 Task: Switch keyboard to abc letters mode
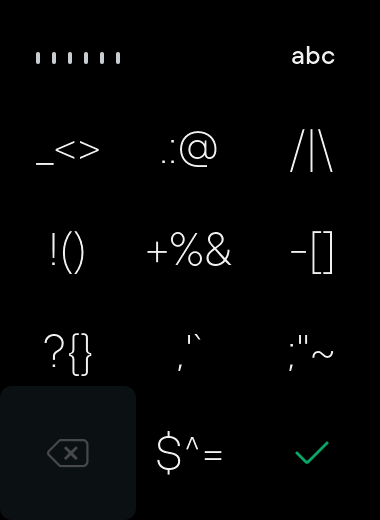[312, 57]
